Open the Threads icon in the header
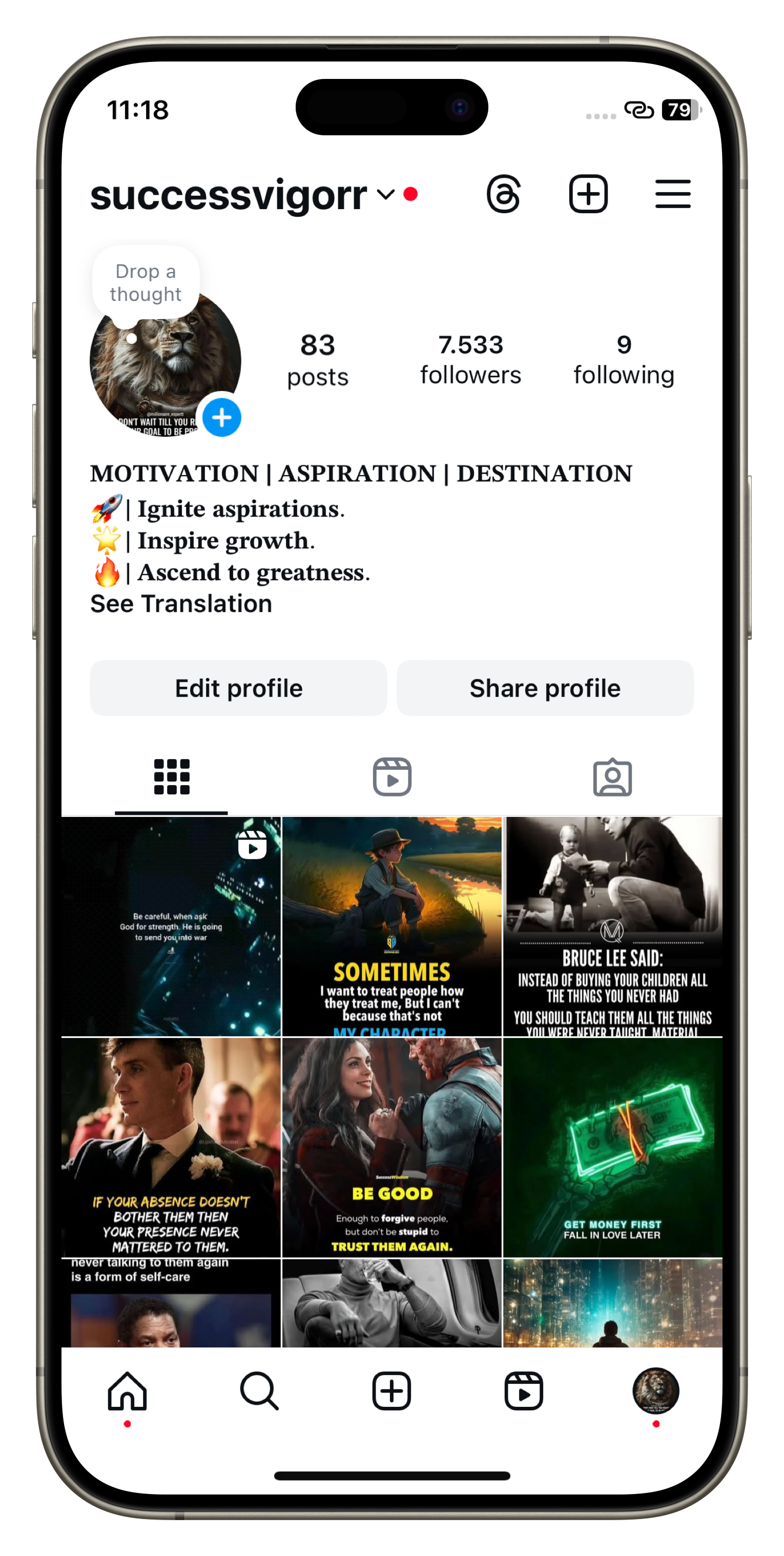 coord(503,194)
